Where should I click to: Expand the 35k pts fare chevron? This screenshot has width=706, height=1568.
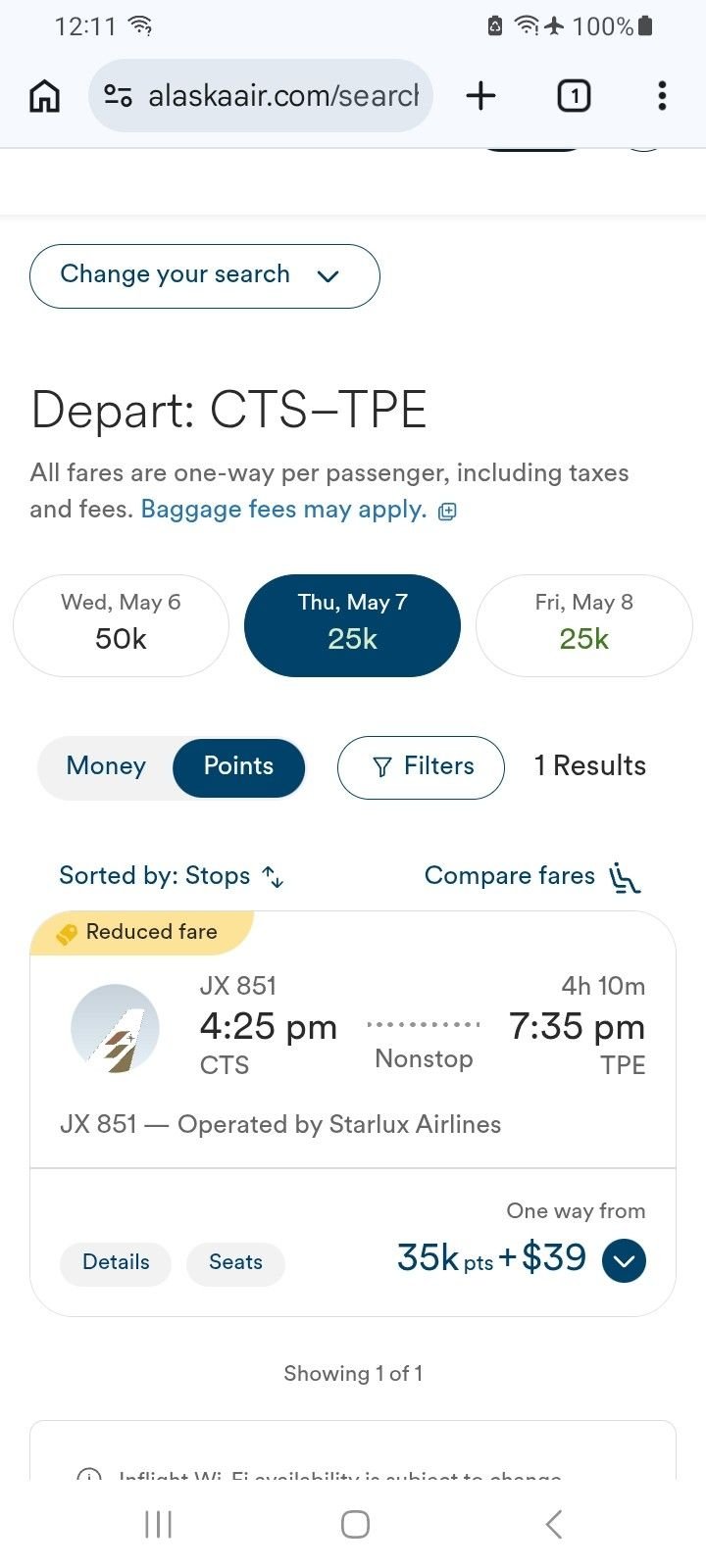click(624, 1260)
